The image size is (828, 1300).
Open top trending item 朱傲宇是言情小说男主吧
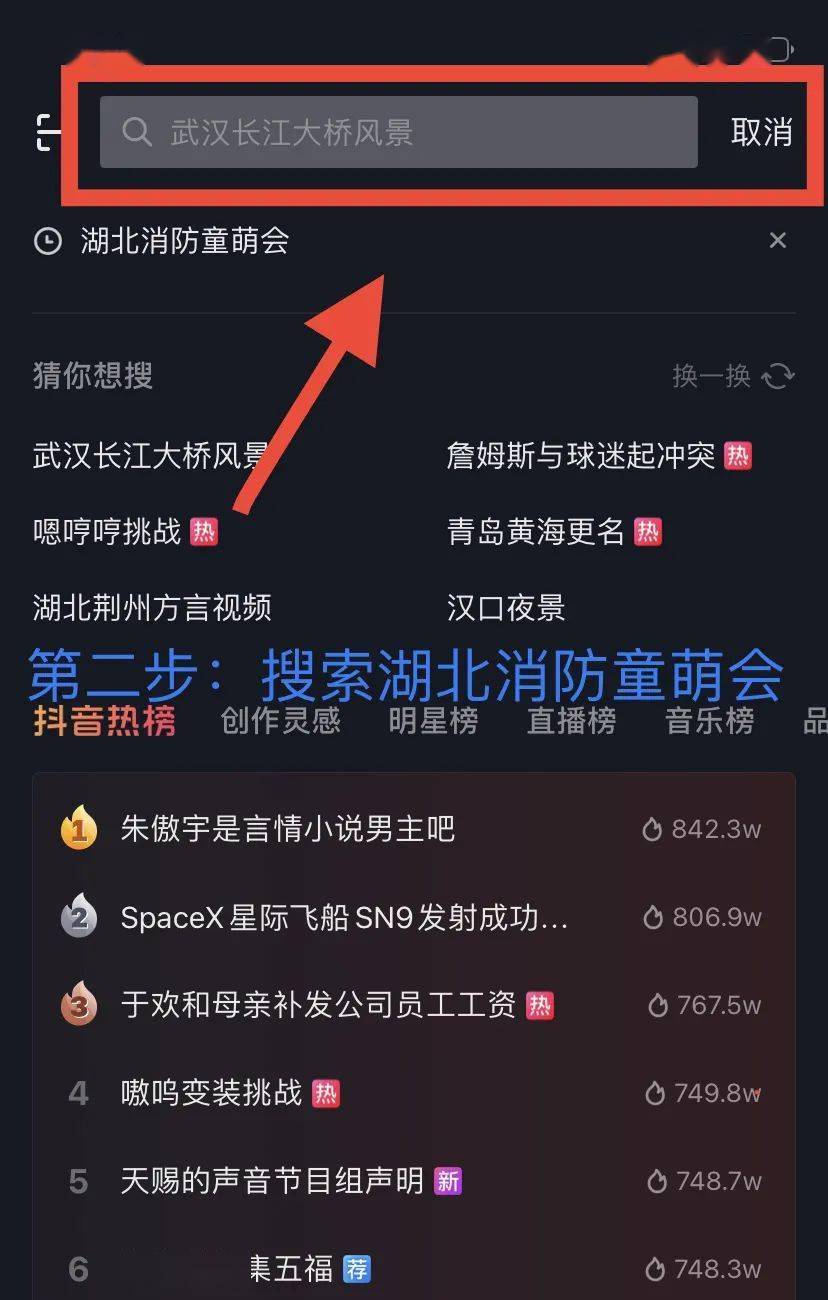288,829
